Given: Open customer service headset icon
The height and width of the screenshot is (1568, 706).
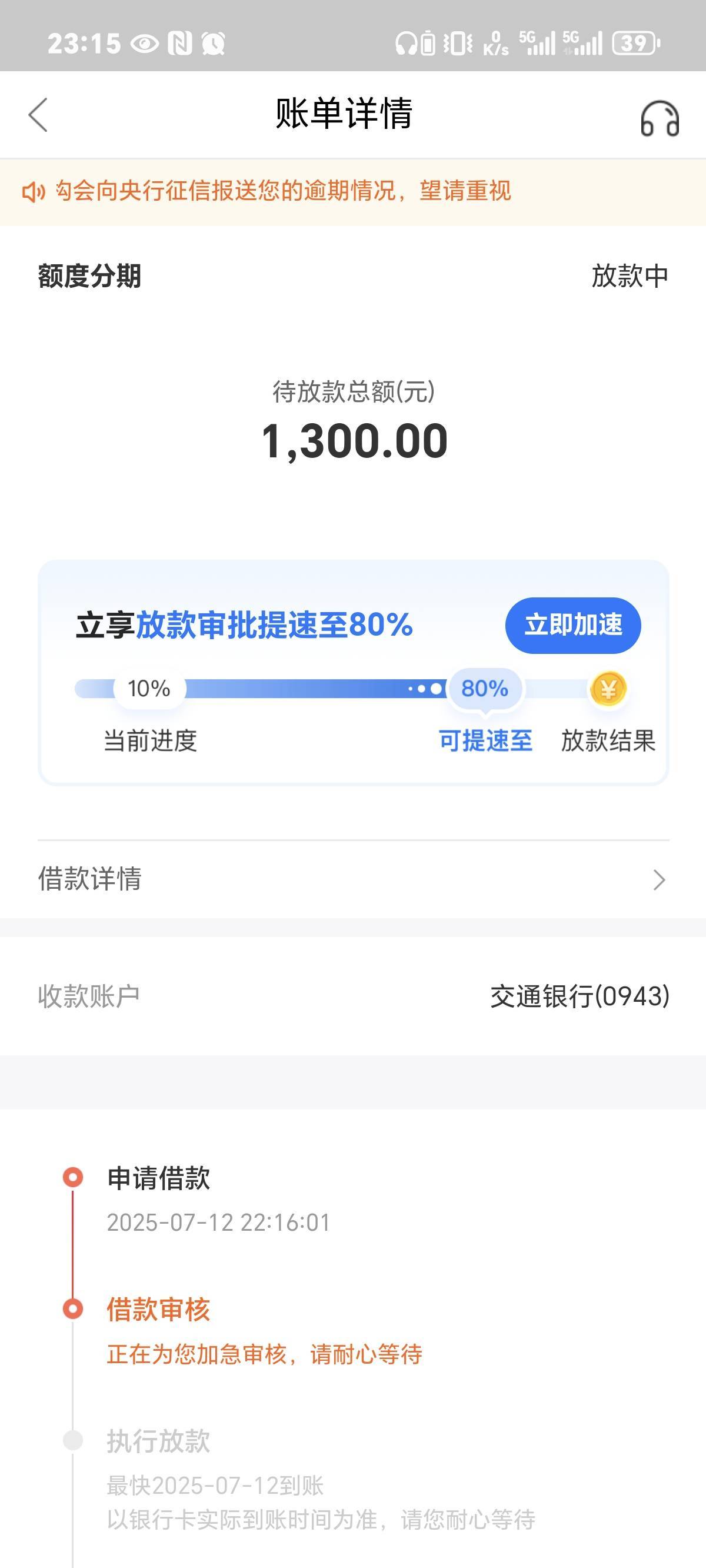Looking at the screenshot, I should click(x=660, y=118).
